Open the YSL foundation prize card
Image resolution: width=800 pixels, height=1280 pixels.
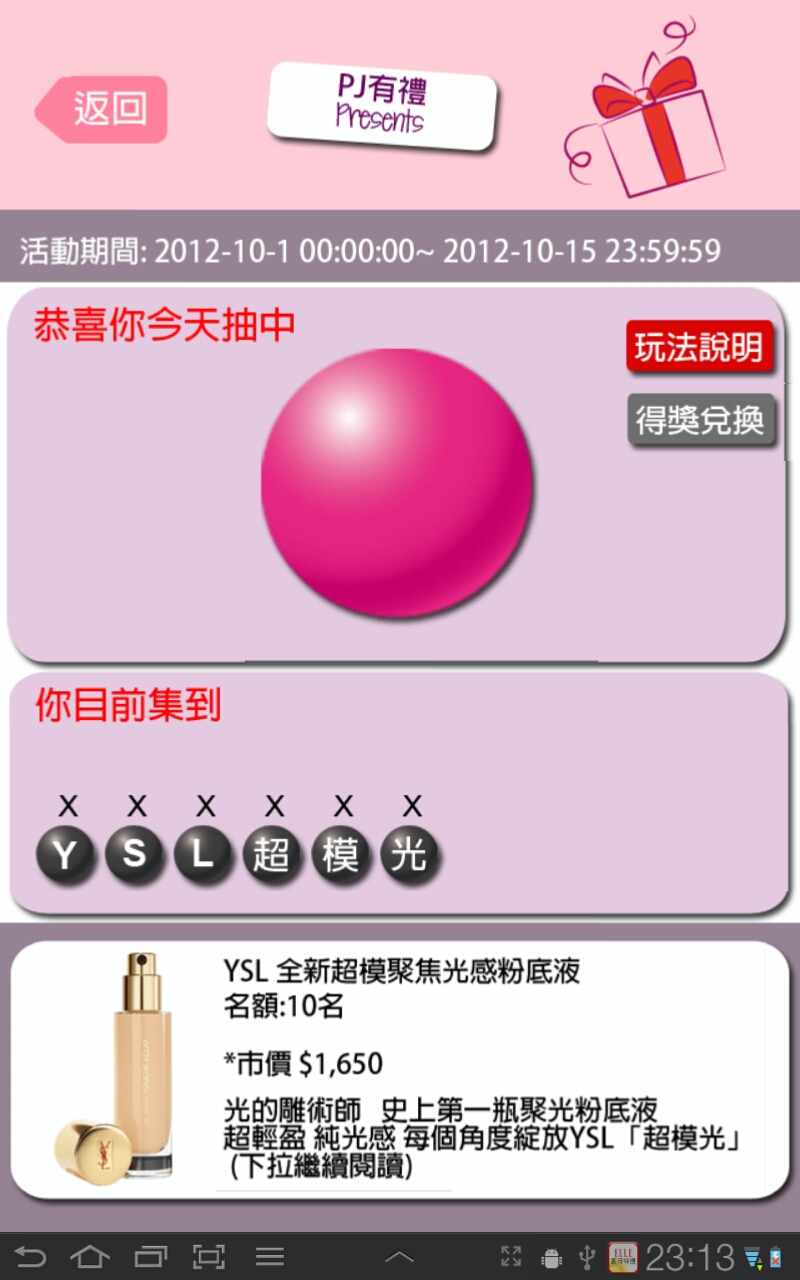tap(400, 1068)
